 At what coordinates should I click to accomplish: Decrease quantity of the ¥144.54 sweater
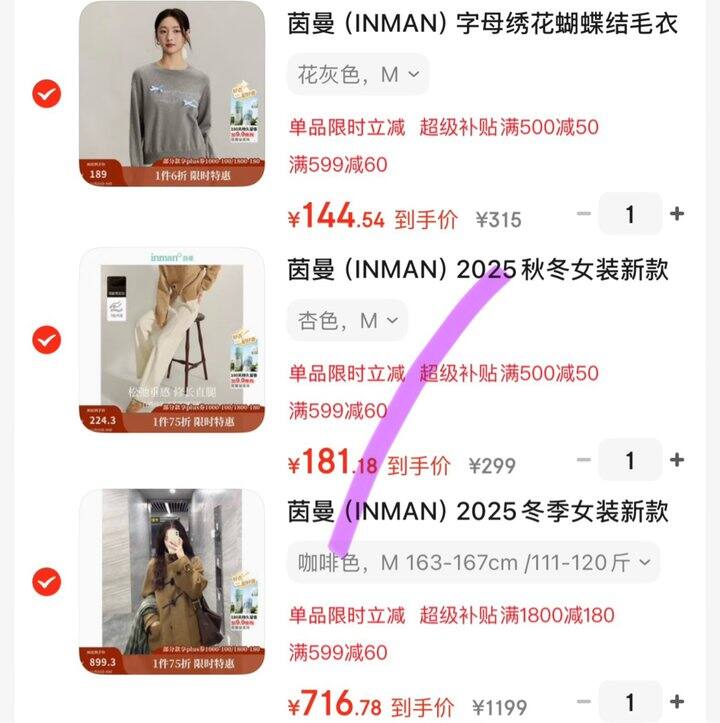tap(585, 214)
